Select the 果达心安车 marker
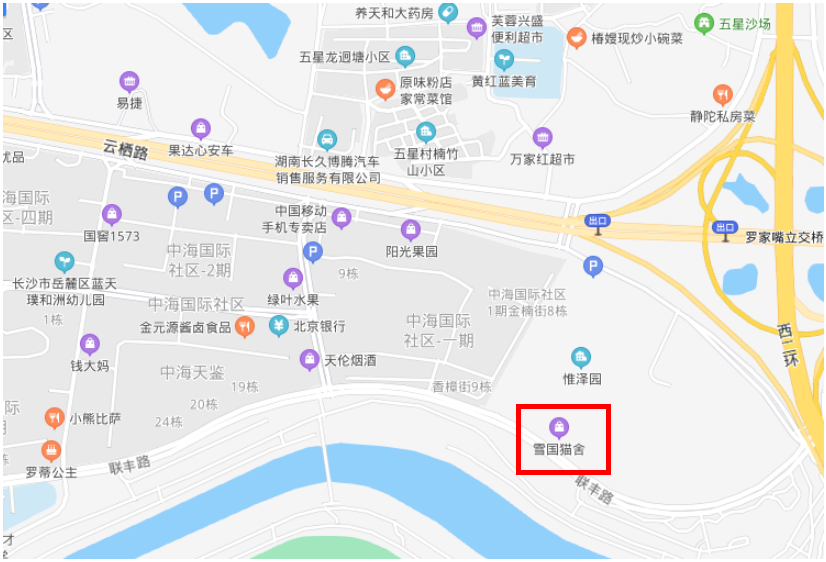 (x=201, y=128)
